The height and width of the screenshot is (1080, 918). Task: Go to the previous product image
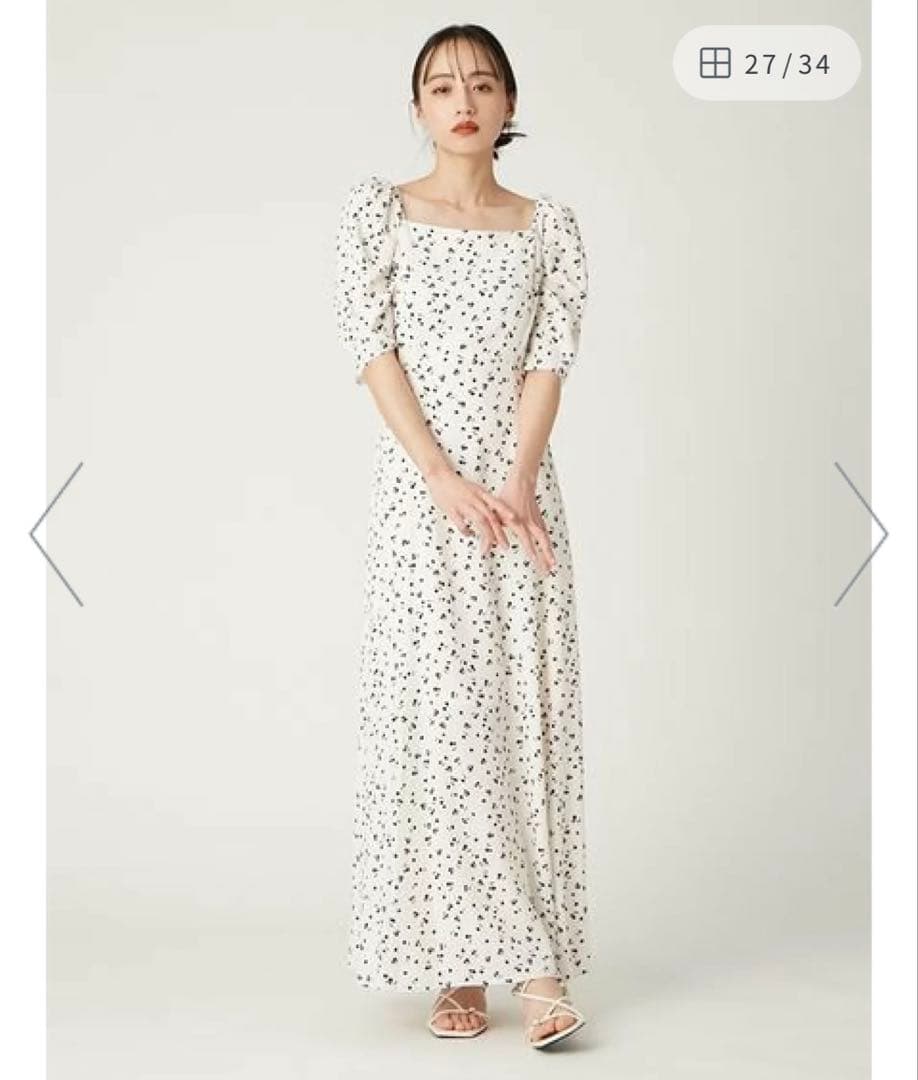(x=56, y=533)
